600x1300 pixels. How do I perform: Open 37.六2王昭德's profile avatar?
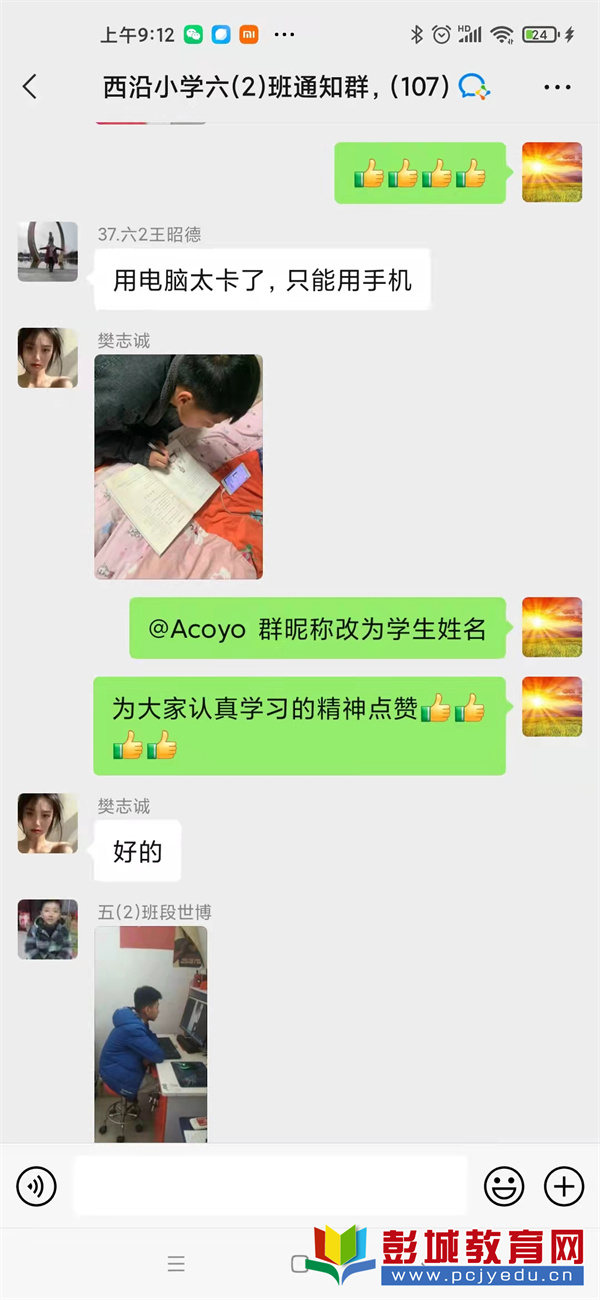pos(47,252)
